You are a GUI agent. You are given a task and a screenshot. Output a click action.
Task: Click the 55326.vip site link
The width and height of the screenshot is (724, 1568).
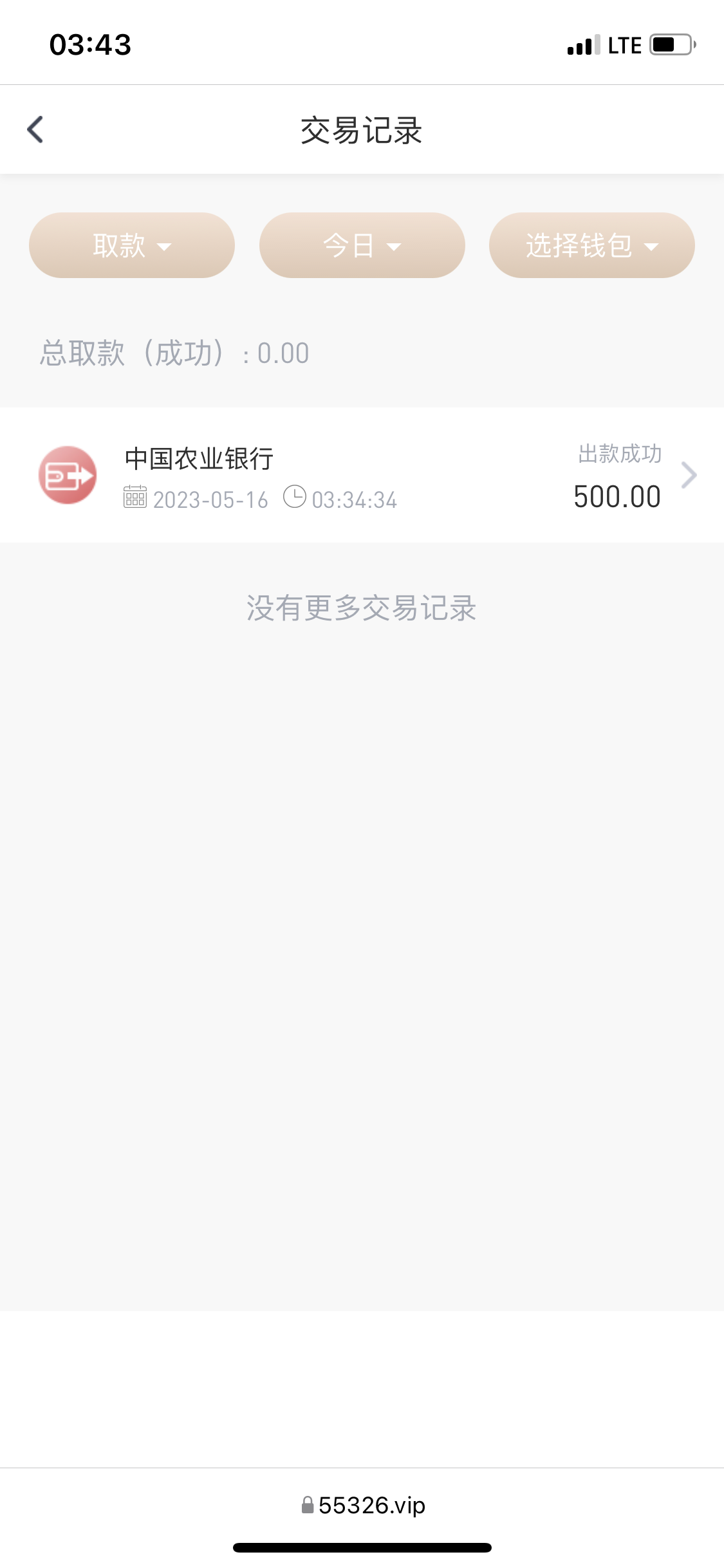coord(370,1505)
